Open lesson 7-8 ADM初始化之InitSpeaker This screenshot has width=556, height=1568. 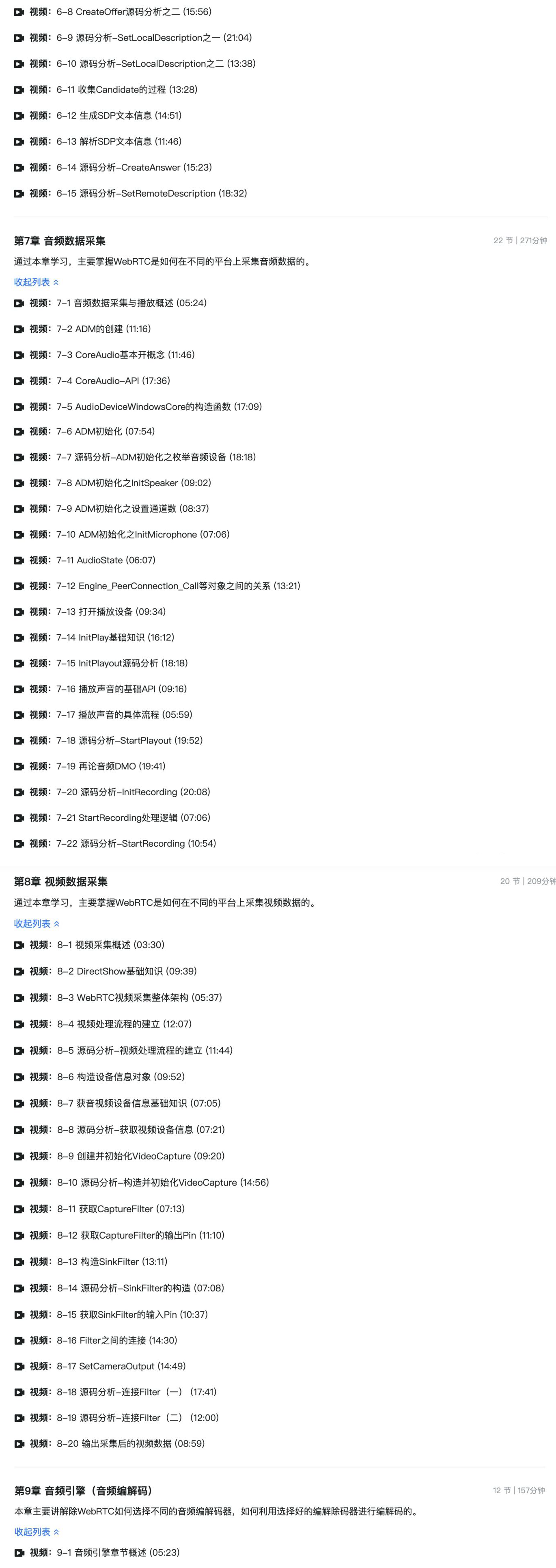pos(134,483)
